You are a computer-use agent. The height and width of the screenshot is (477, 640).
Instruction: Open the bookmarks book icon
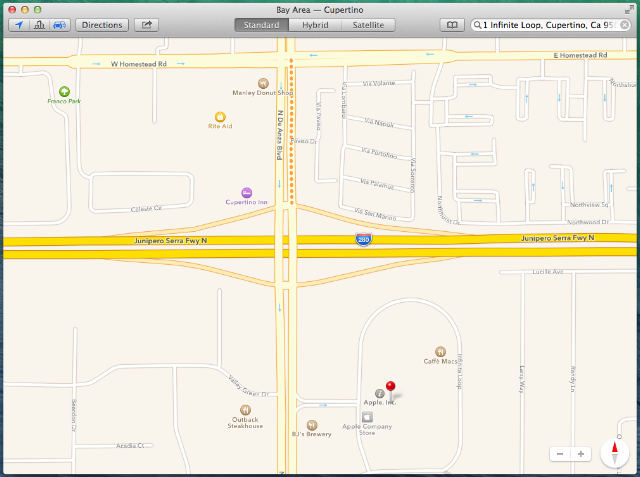click(452, 25)
